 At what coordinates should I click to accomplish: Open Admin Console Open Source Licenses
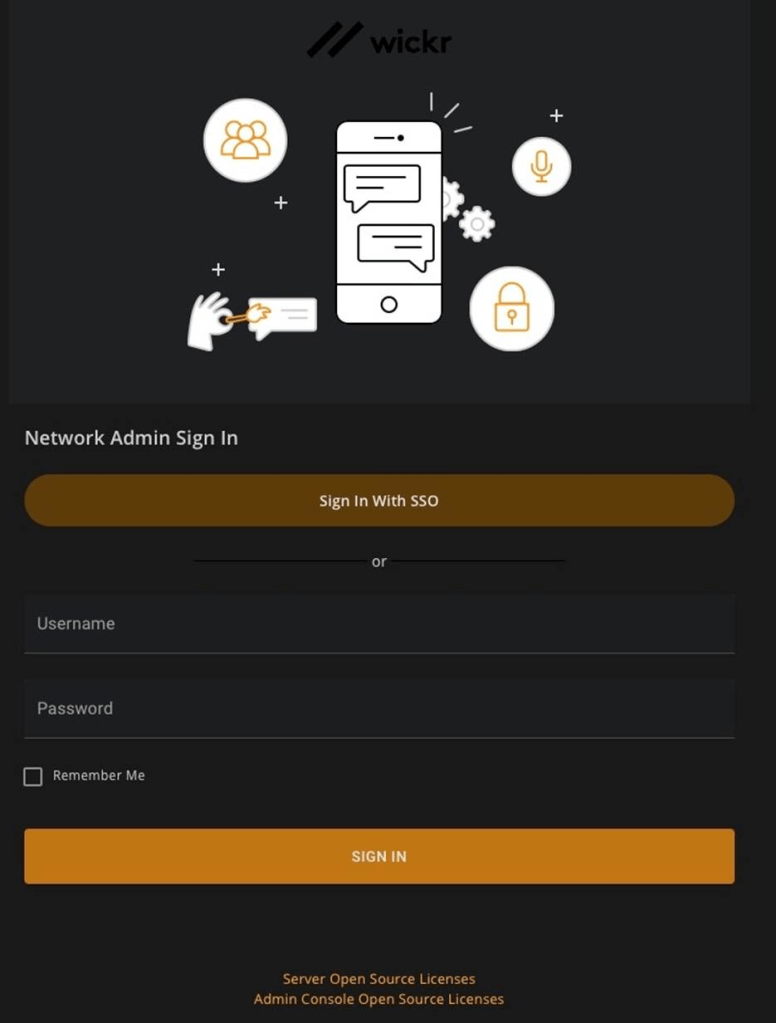coord(379,999)
